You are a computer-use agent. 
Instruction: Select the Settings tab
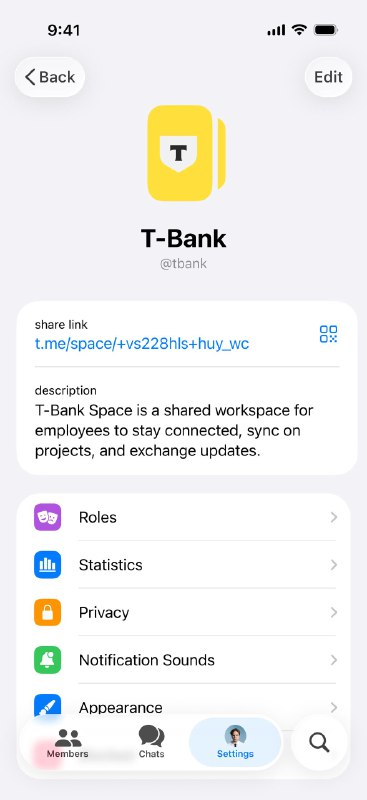(235, 743)
